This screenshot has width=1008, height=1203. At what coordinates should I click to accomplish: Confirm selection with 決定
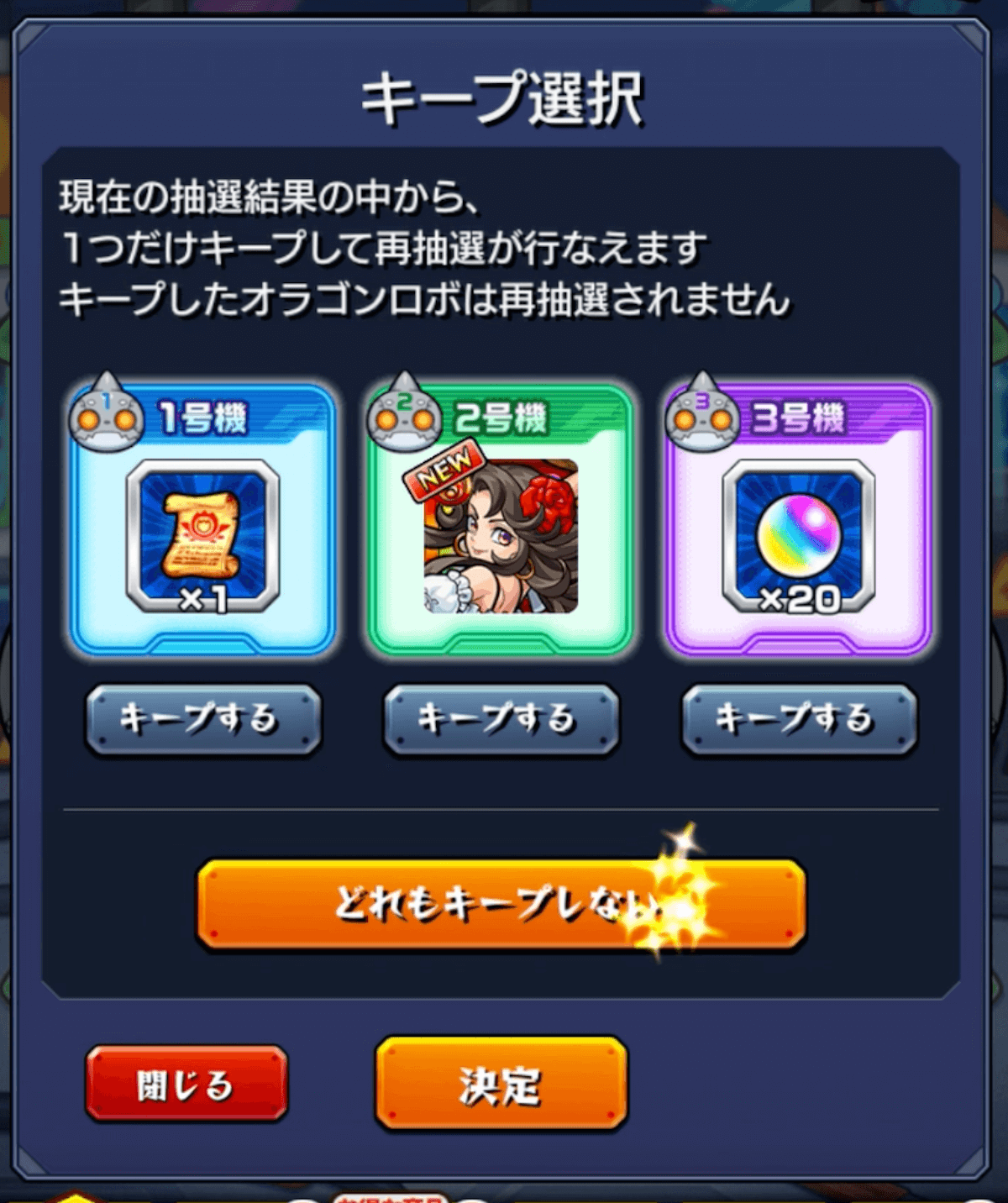pos(501,1084)
